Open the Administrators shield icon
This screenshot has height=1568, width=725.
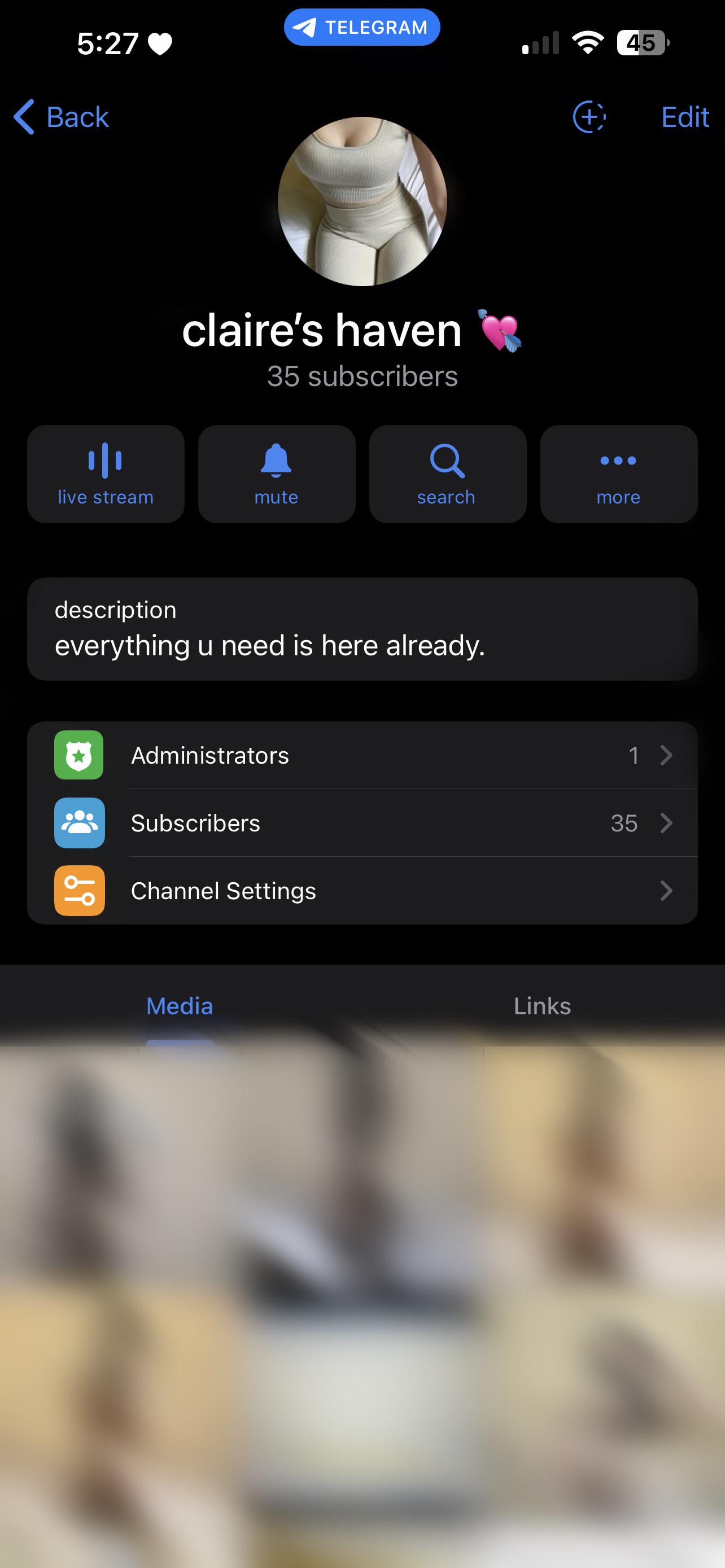(x=79, y=755)
